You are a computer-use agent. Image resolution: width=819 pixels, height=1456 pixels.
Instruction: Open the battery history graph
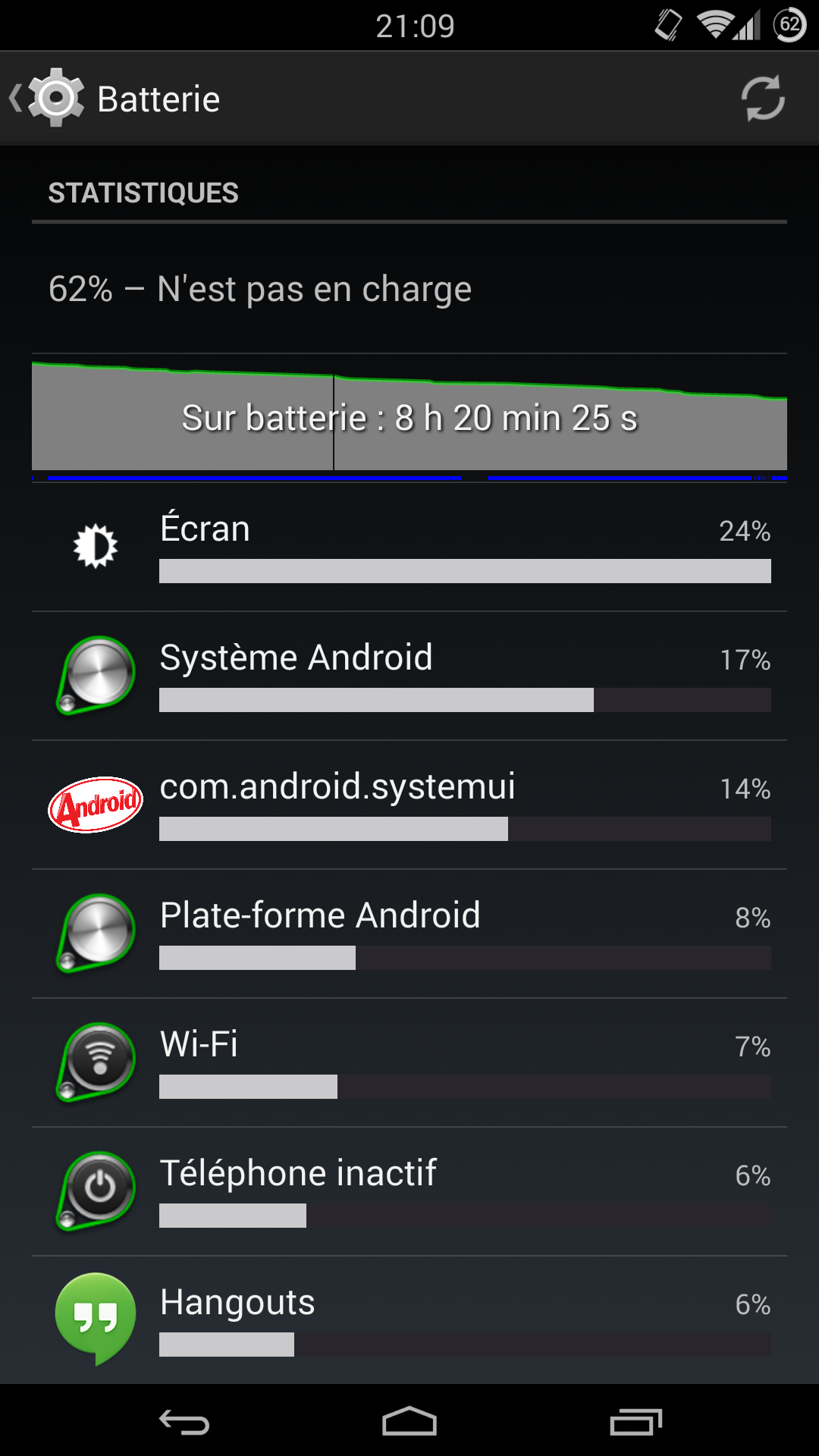409,417
